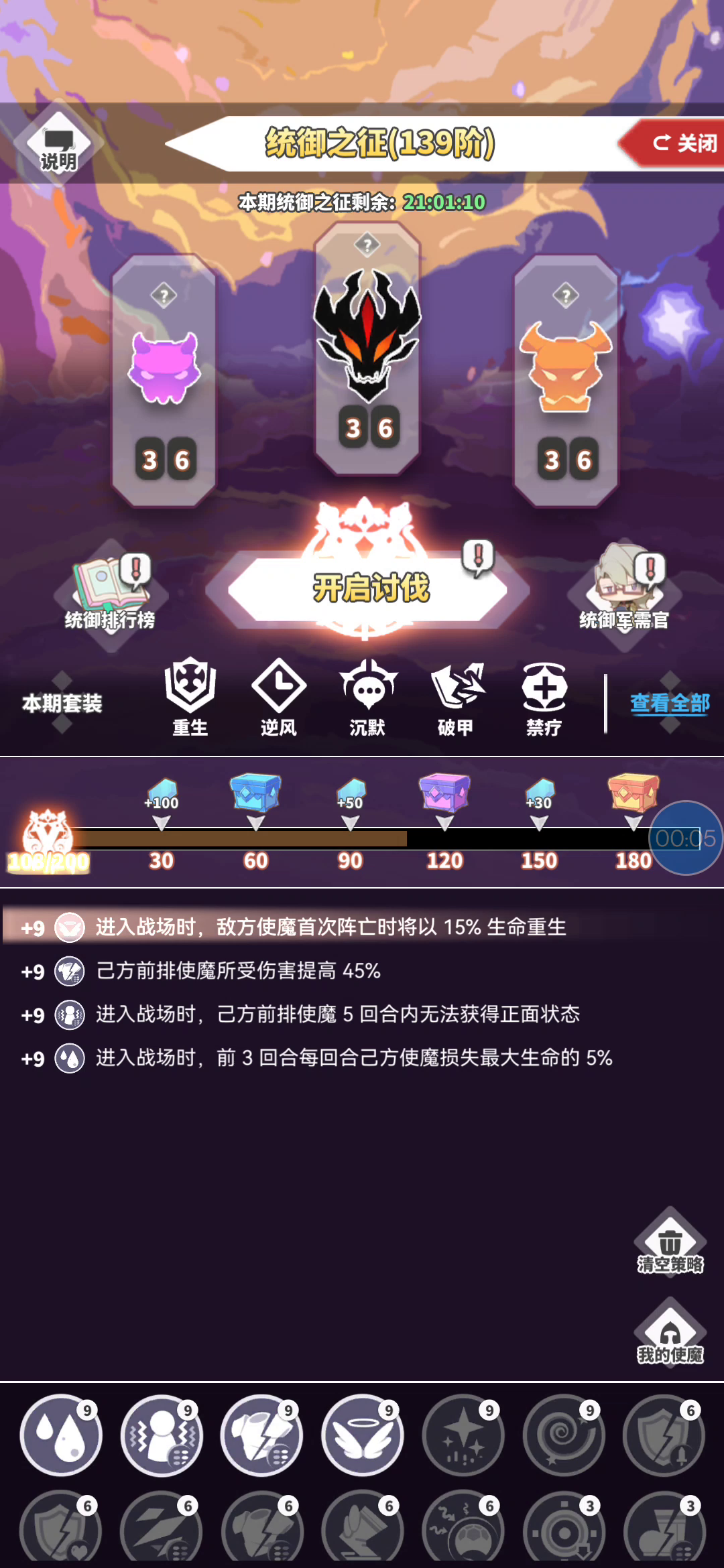Open the purple chest at 120
The height and width of the screenshot is (1568, 724).
click(444, 794)
